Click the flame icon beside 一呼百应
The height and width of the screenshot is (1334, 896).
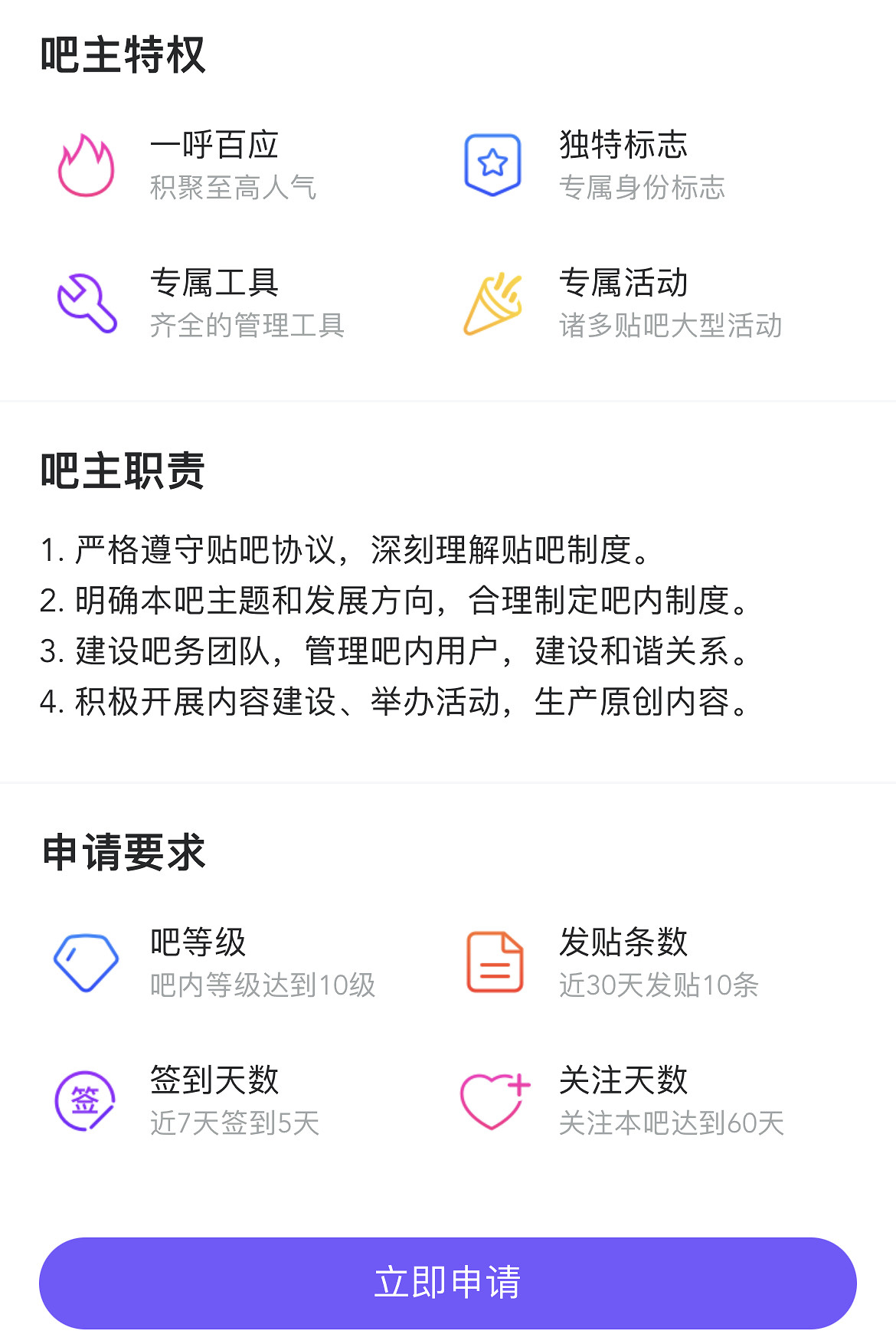pos(86,167)
